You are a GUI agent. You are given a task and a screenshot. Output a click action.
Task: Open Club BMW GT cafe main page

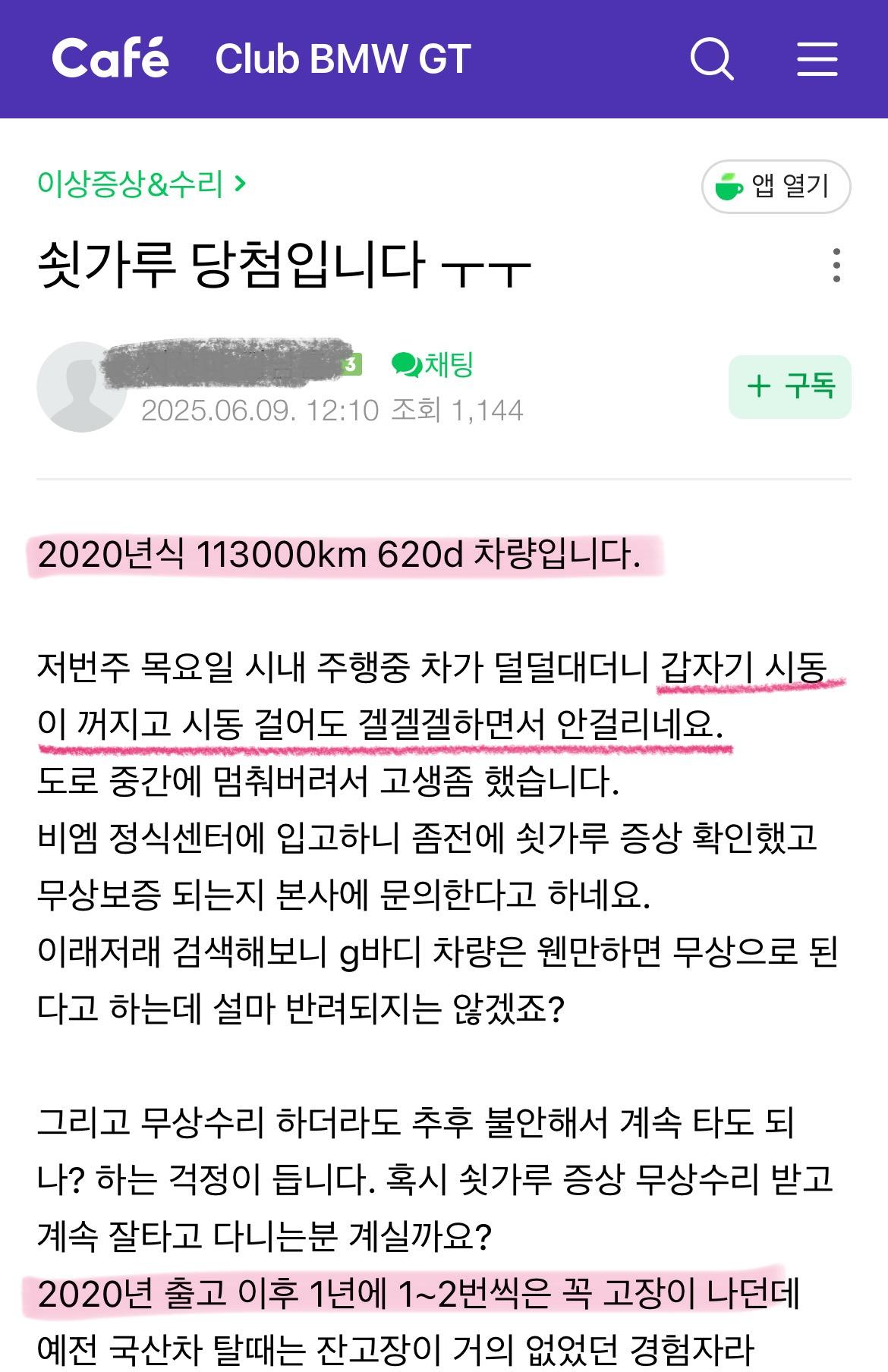[x=342, y=59]
